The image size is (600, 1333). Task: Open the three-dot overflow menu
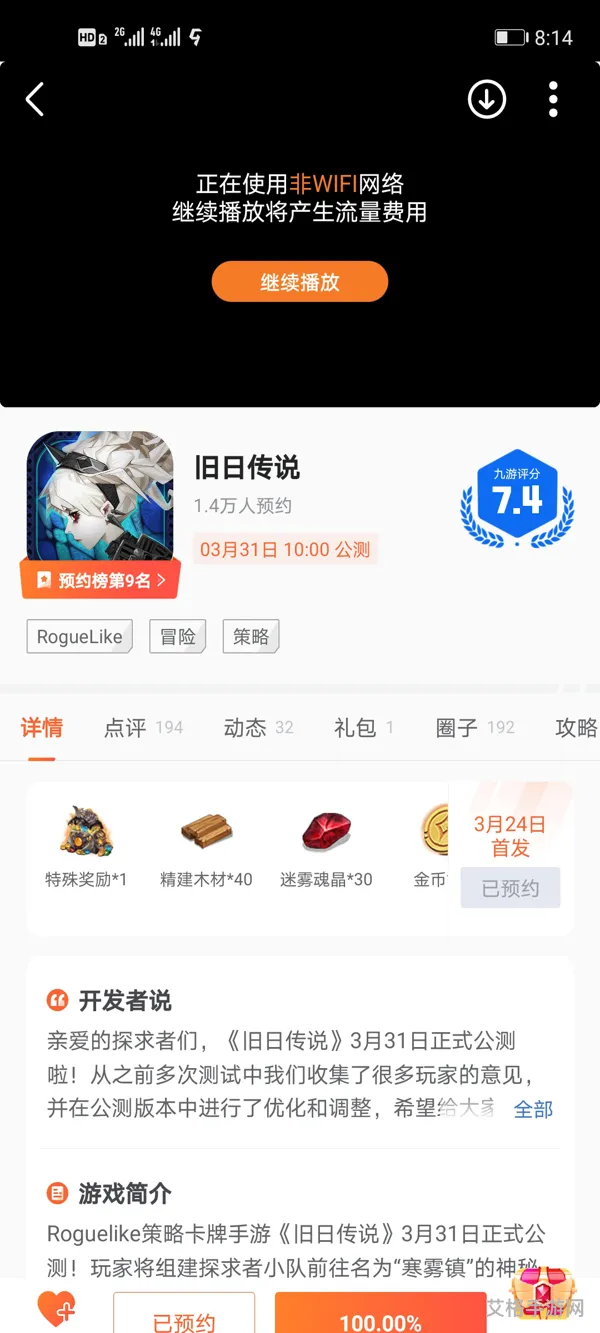pyautogui.click(x=553, y=99)
